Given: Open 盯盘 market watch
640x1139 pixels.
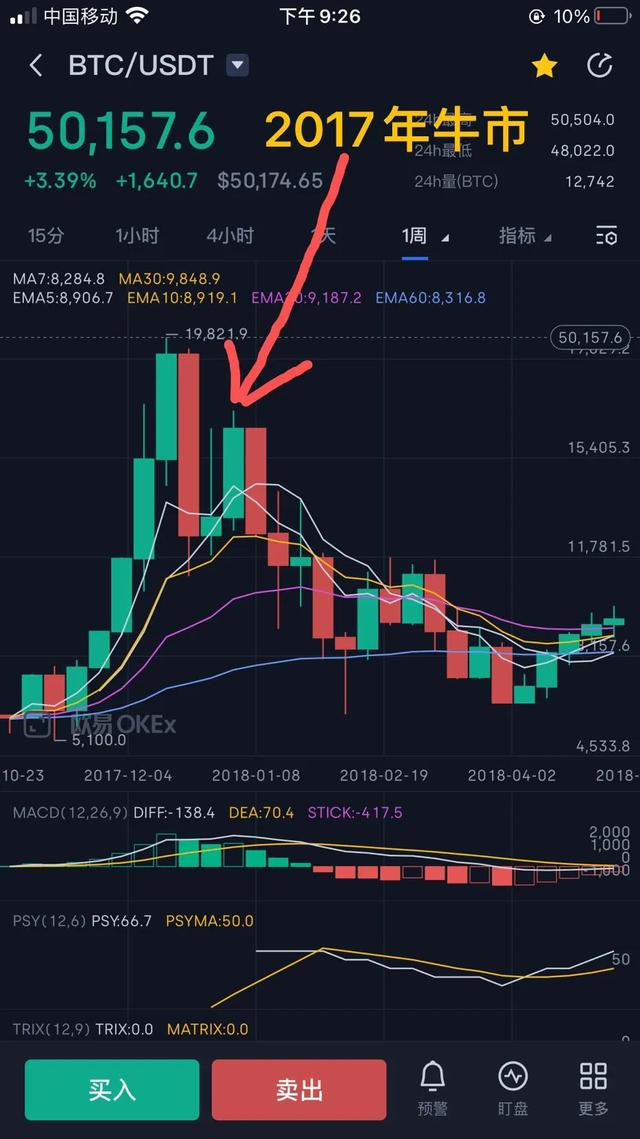Looking at the screenshot, I should click(x=513, y=1088).
